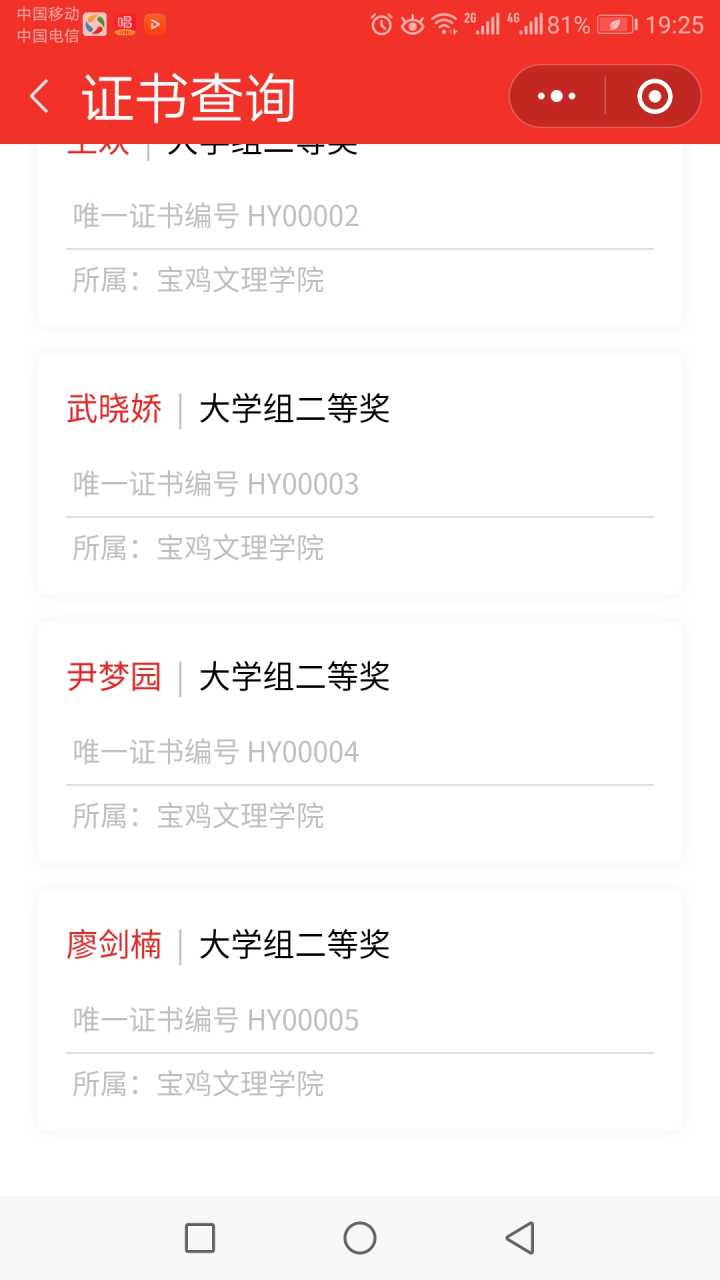720x1280 pixels.
Task: Tap the colorful app notification icon
Action: click(x=94, y=25)
